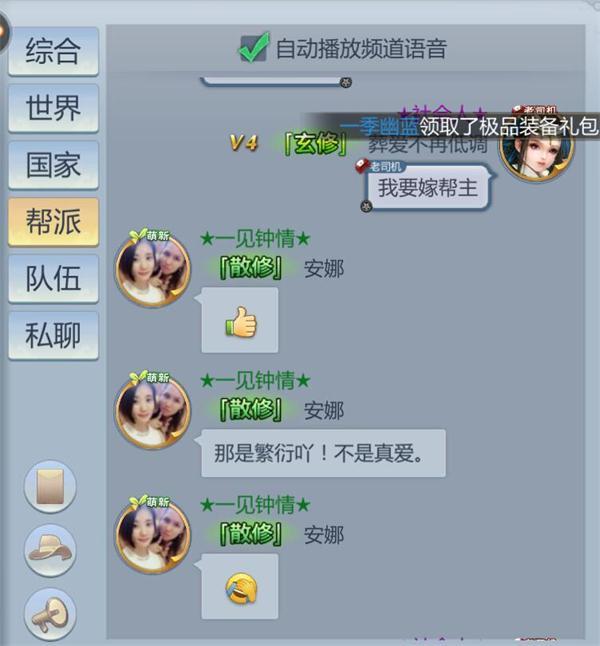Open 安娜's avatar beside the thumbs-up message
This screenshot has width=600, height=646.
tap(153, 269)
